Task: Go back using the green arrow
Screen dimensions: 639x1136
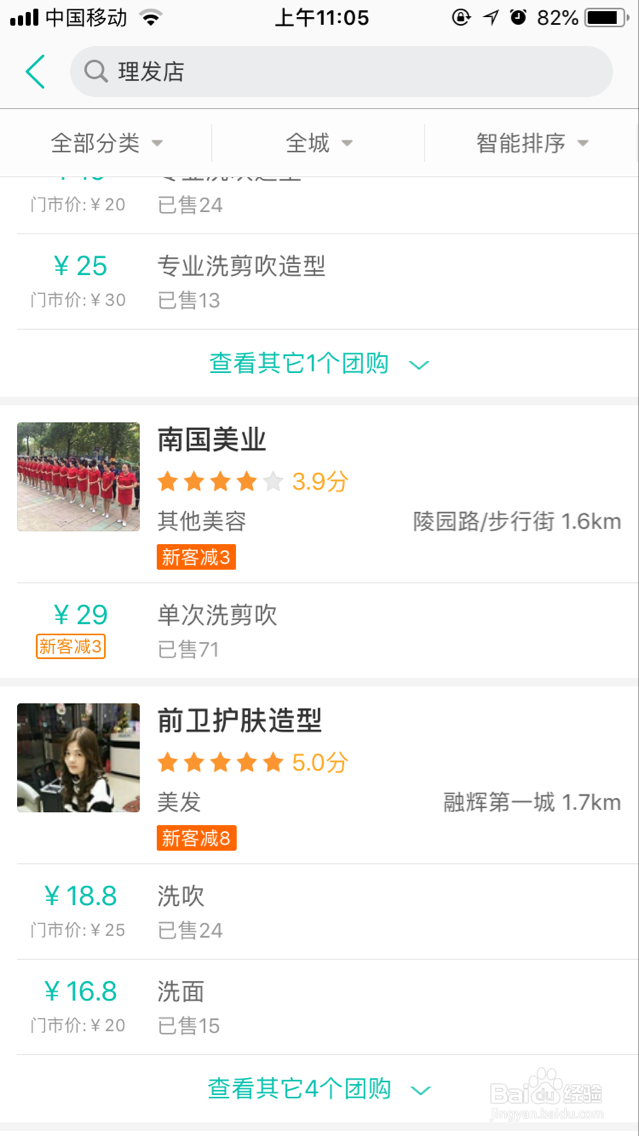Action: click(35, 72)
